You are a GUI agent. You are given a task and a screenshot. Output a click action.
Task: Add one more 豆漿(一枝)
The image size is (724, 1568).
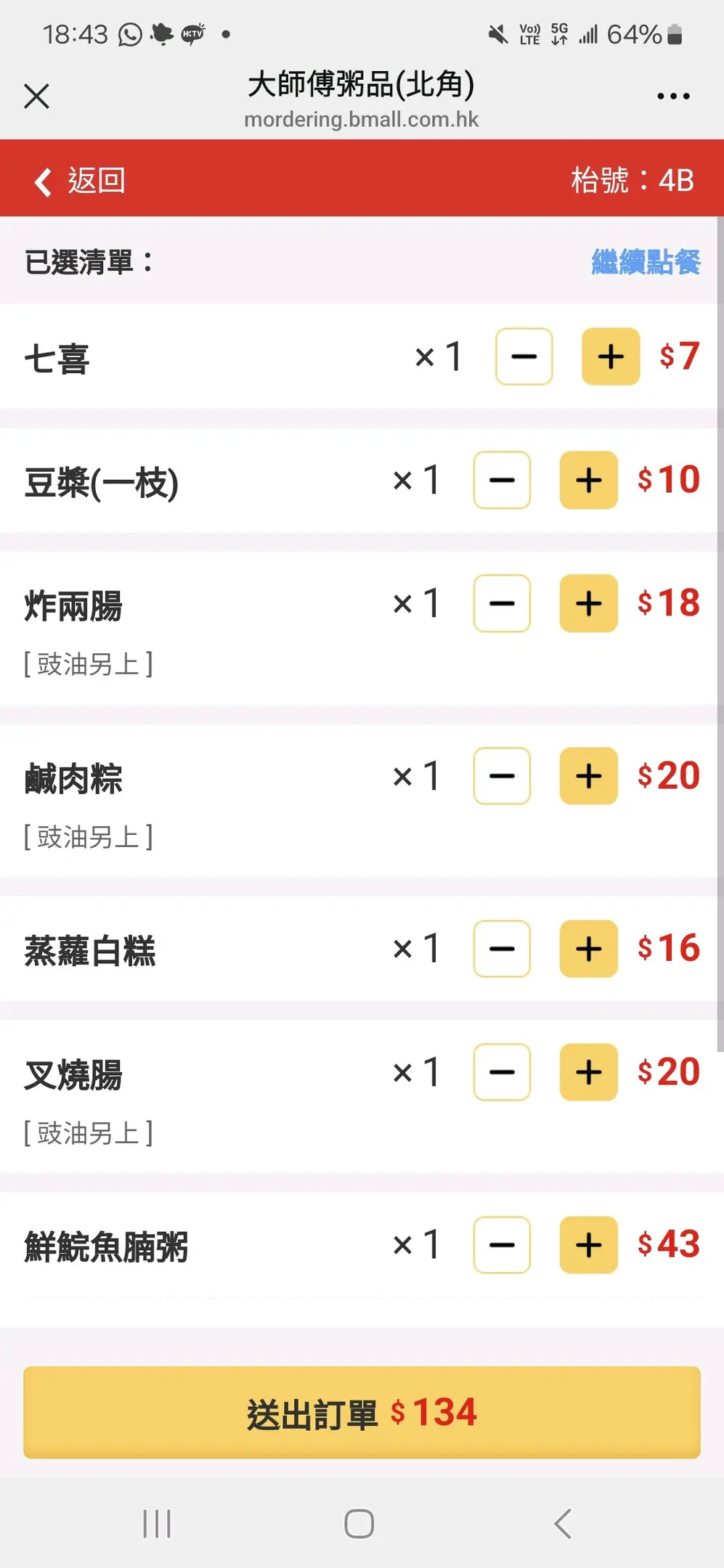click(588, 481)
